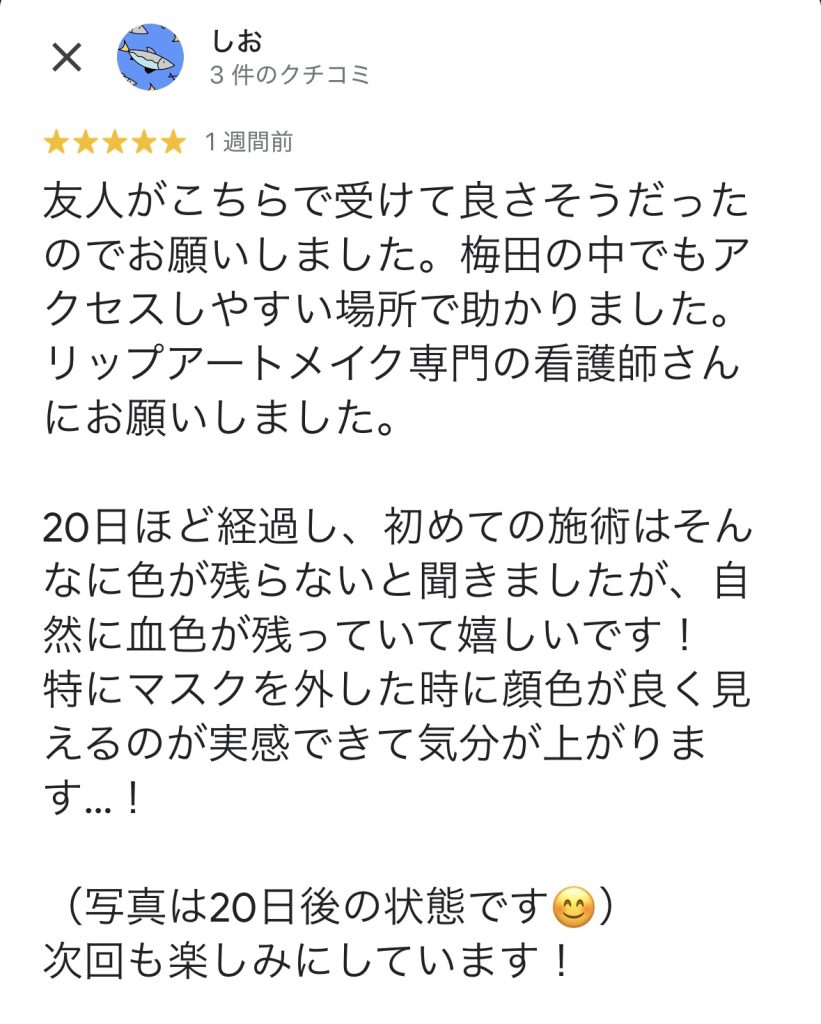
Task: Click the third star in the rating
Action: [115, 143]
